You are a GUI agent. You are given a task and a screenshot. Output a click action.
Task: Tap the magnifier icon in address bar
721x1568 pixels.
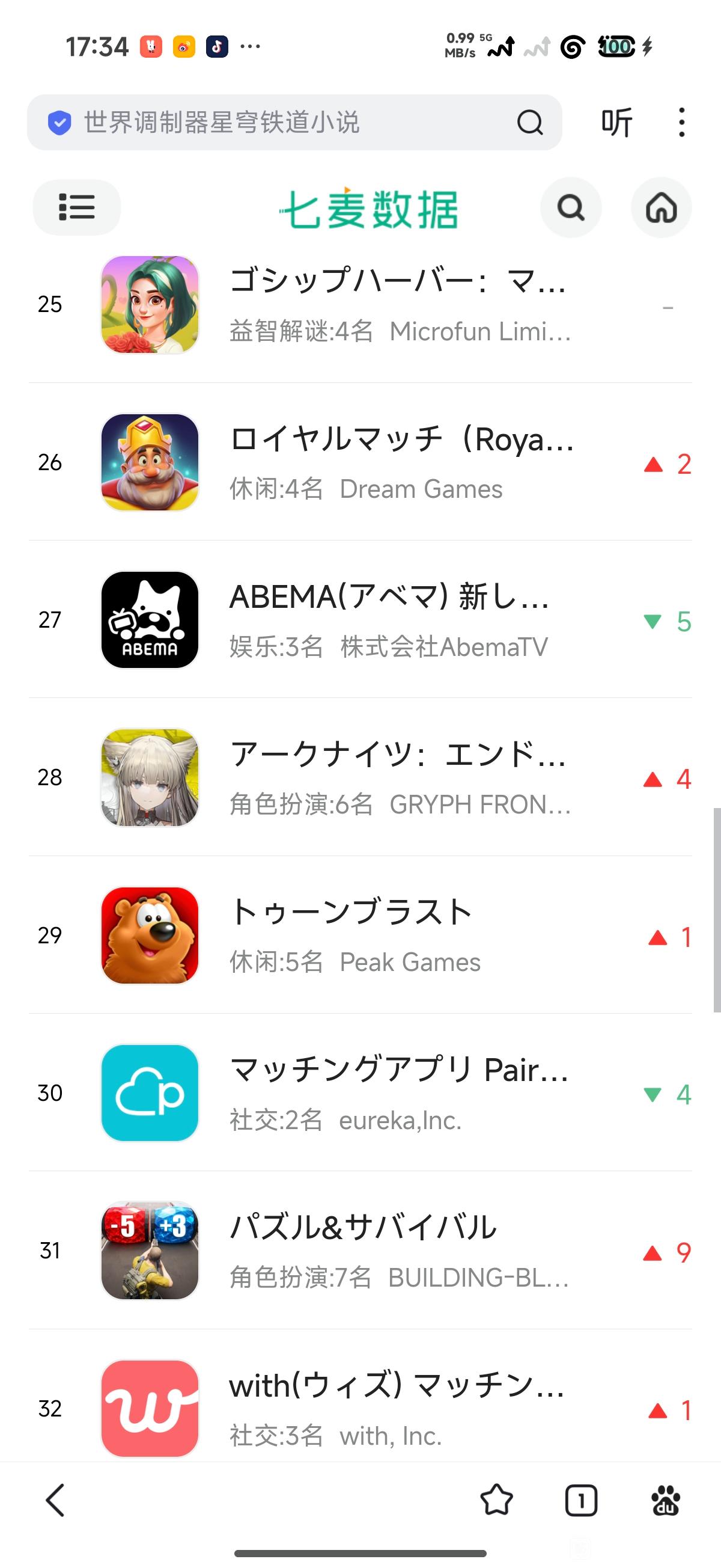(x=529, y=122)
